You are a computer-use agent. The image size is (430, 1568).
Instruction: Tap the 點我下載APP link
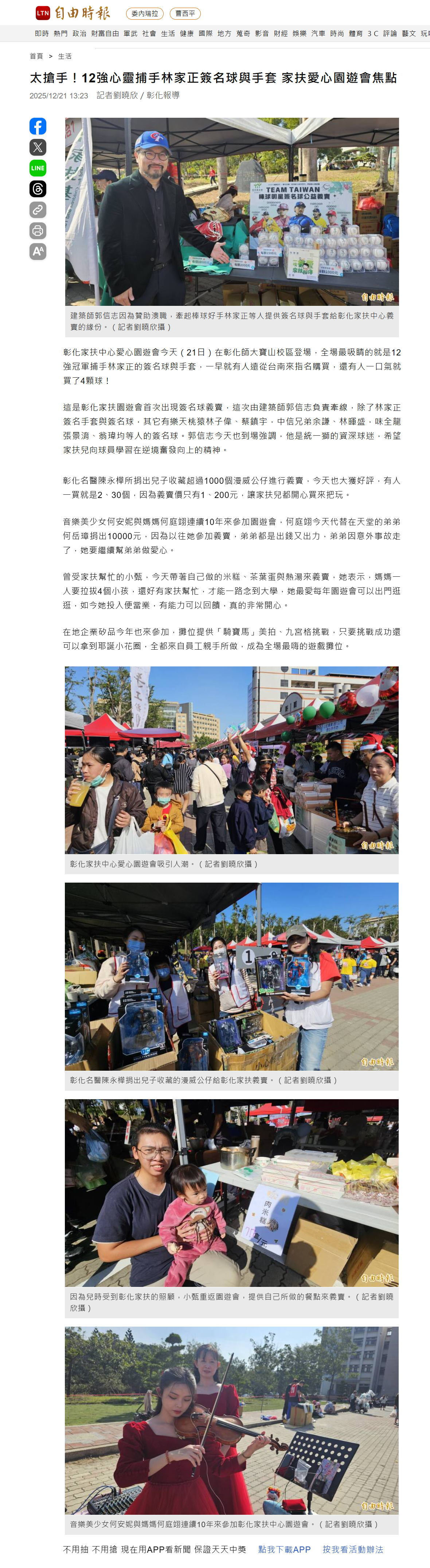pos(284,1549)
